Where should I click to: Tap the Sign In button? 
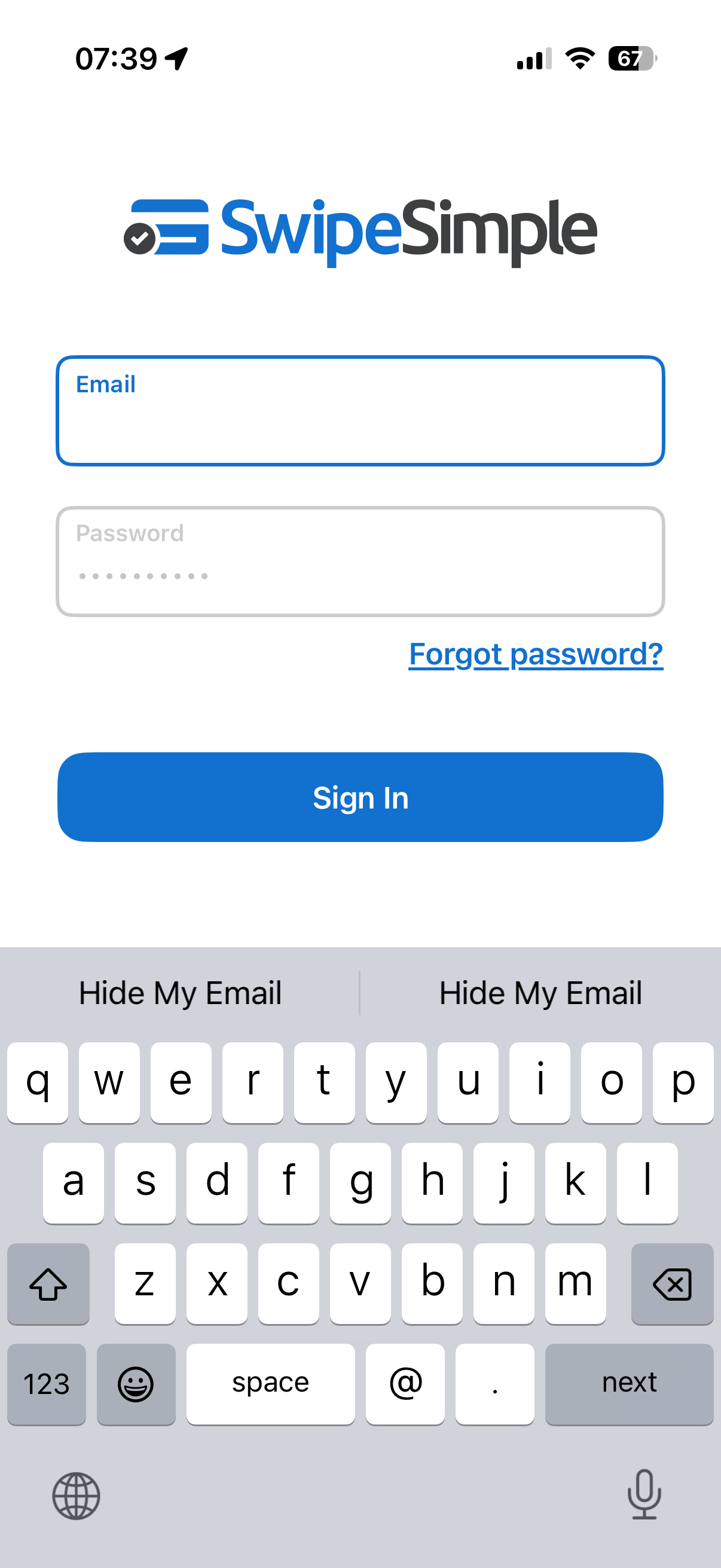360,797
